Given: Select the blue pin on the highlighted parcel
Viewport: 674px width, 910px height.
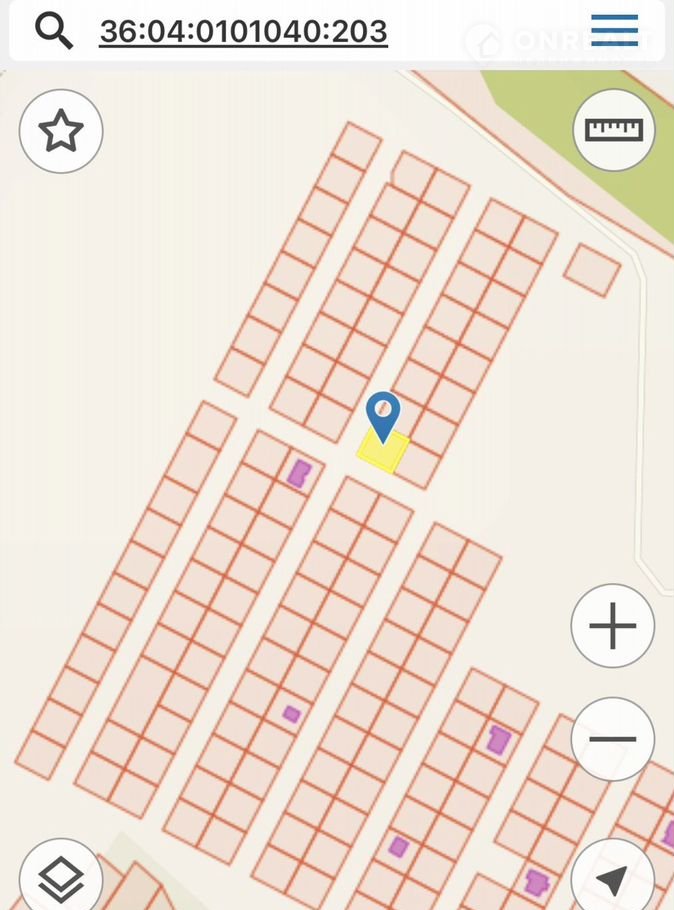Looking at the screenshot, I should 383,414.
